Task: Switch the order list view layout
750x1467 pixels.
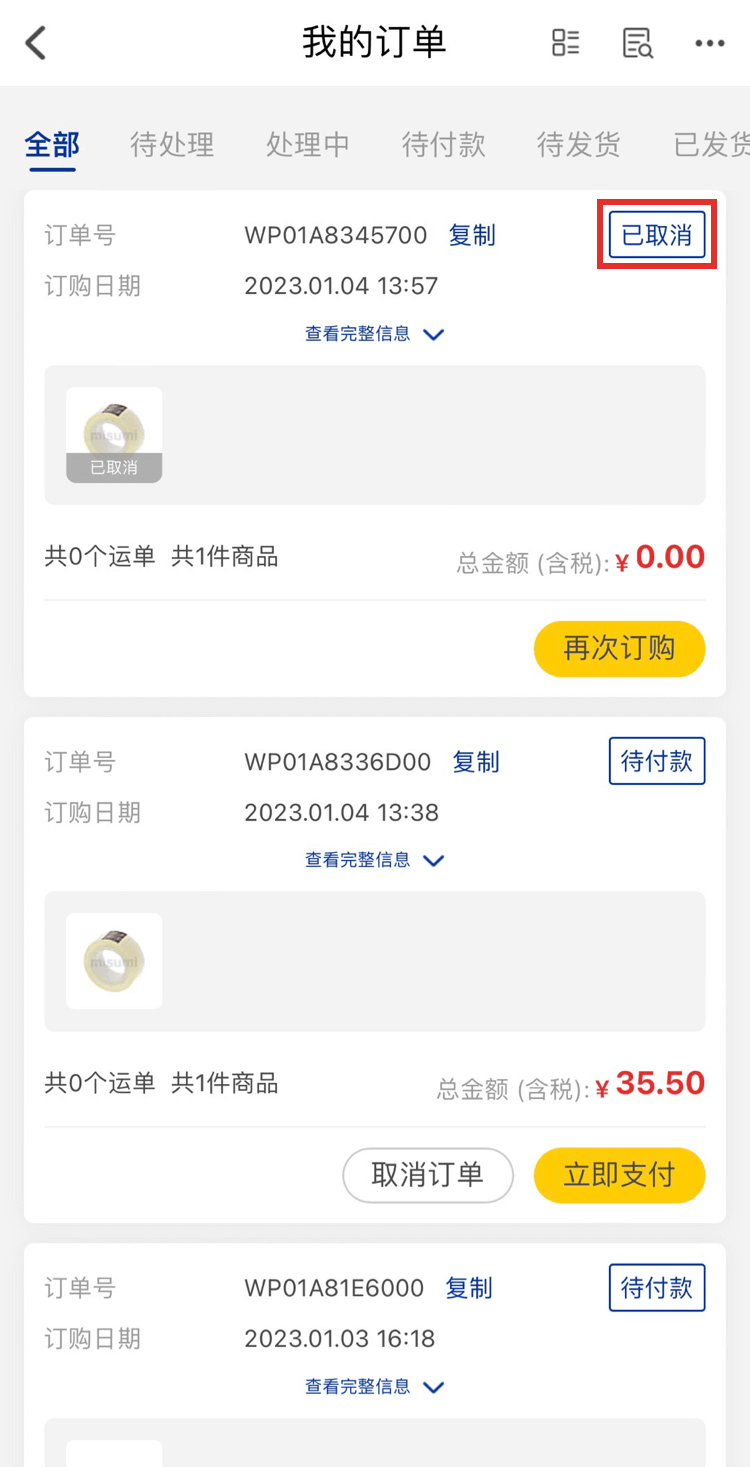Action: pyautogui.click(x=566, y=43)
